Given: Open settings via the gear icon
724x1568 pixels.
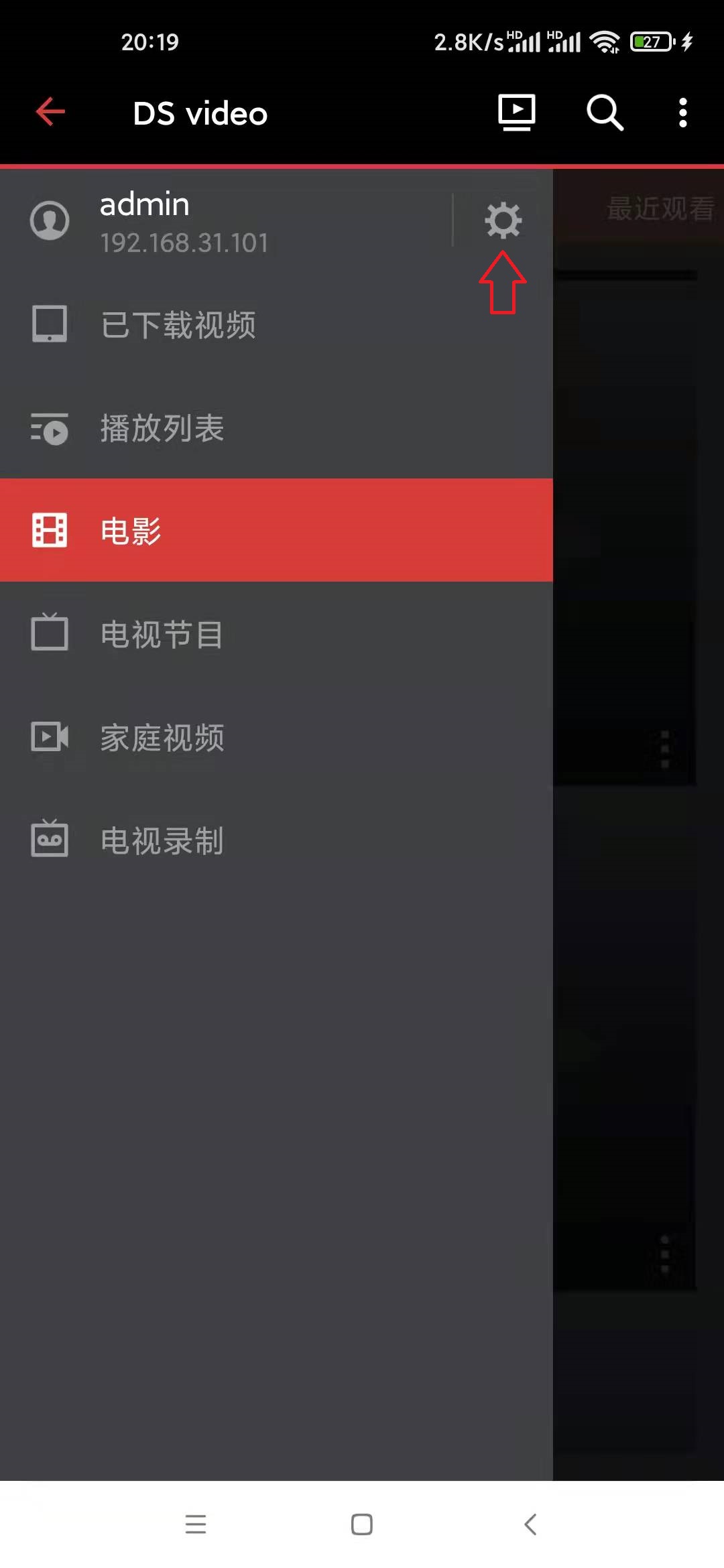Looking at the screenshot, I should pyautogui.click(x=503, y=220).
